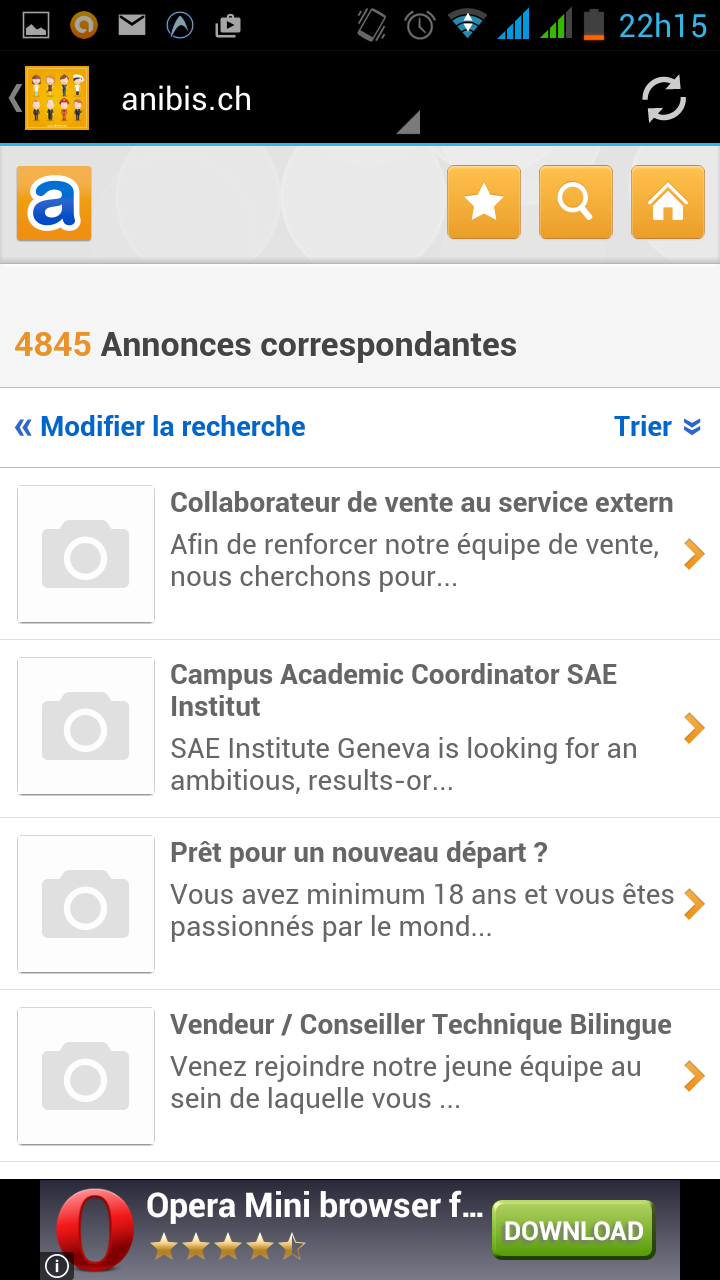Click the anibis 'a' logo
Viewport: 720px width, 1280px height.
[54, 202]
